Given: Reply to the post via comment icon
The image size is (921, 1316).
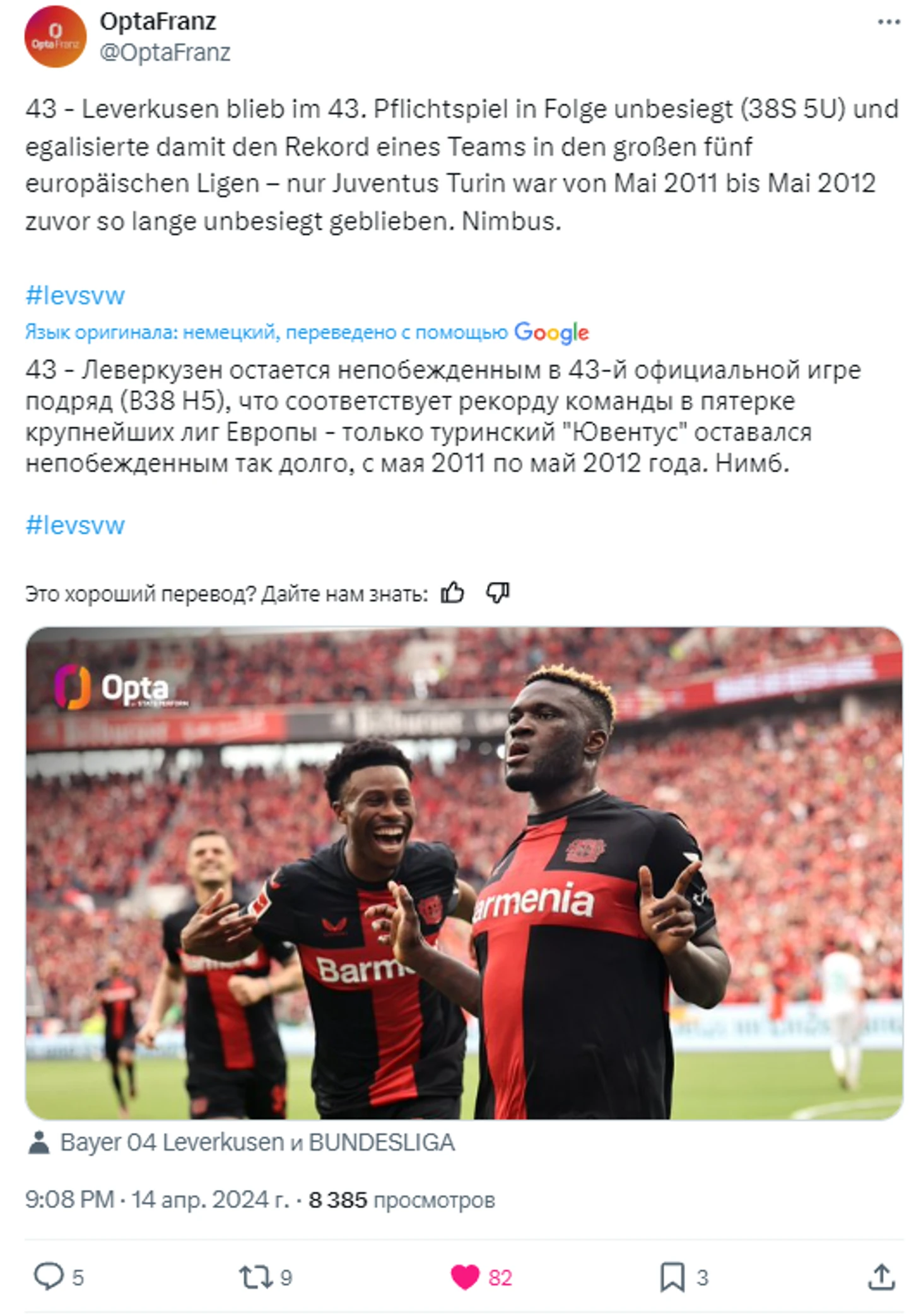Looking at the screenshot, I should point(49,1277).
